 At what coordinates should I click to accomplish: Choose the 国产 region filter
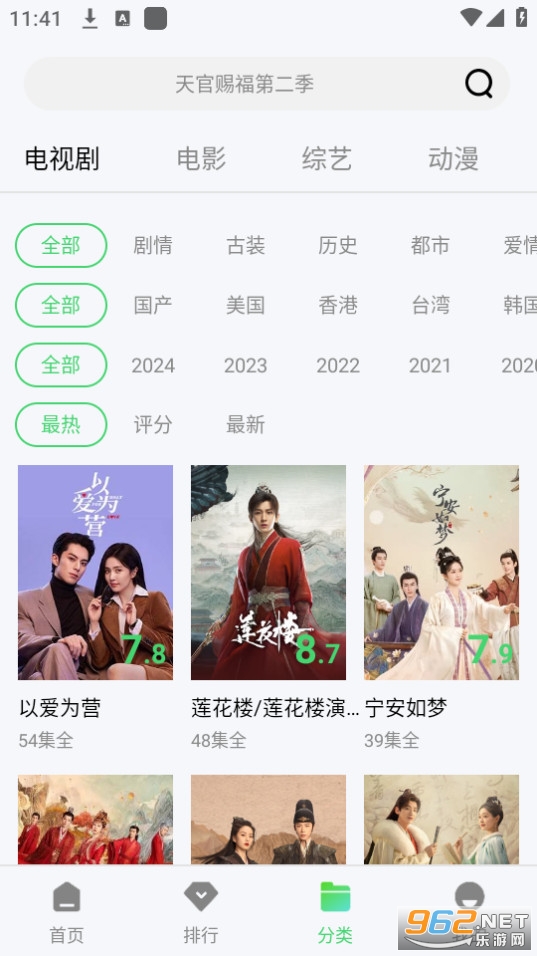pos(153,305)
